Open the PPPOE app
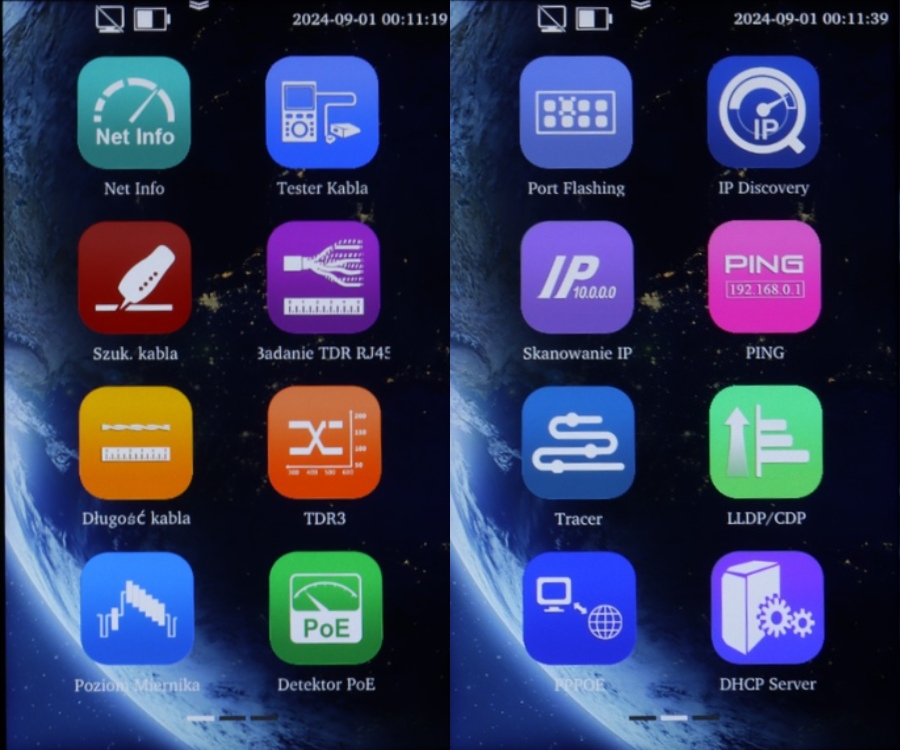This screenshot has height=750, width=900. [579, 608]
